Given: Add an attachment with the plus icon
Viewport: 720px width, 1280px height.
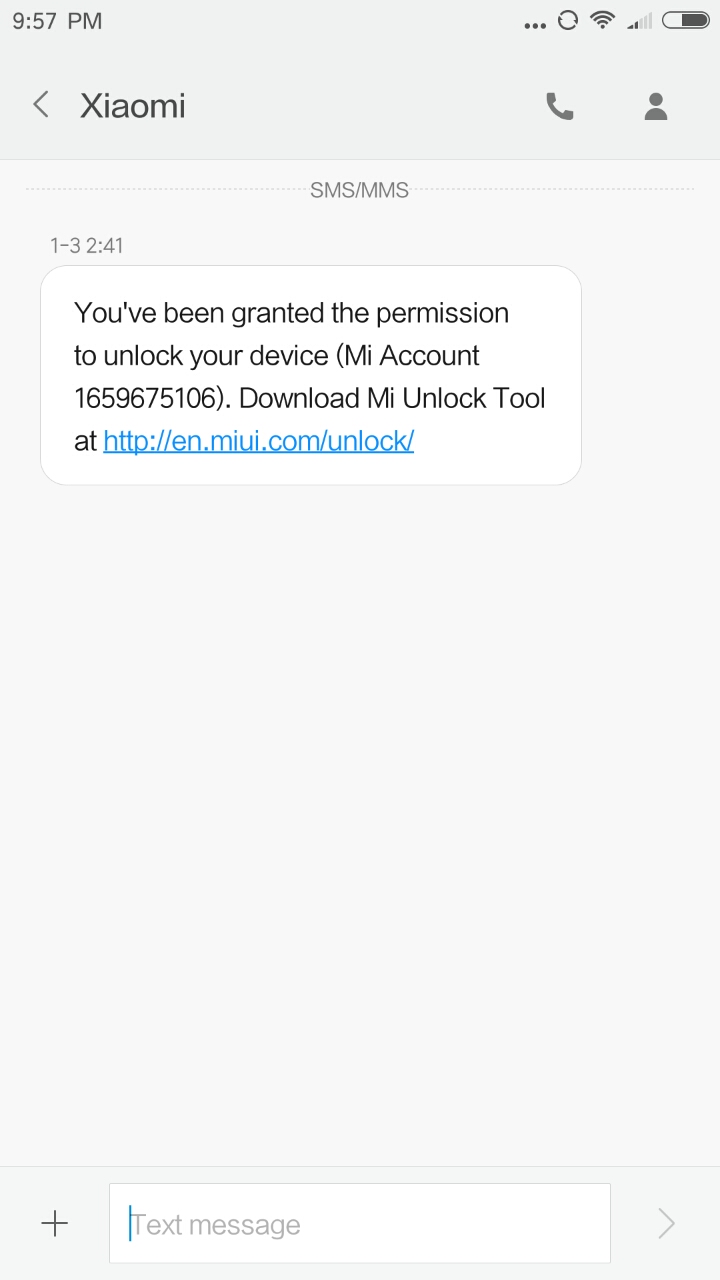Looking at the screenshot, I should 54,1223.
